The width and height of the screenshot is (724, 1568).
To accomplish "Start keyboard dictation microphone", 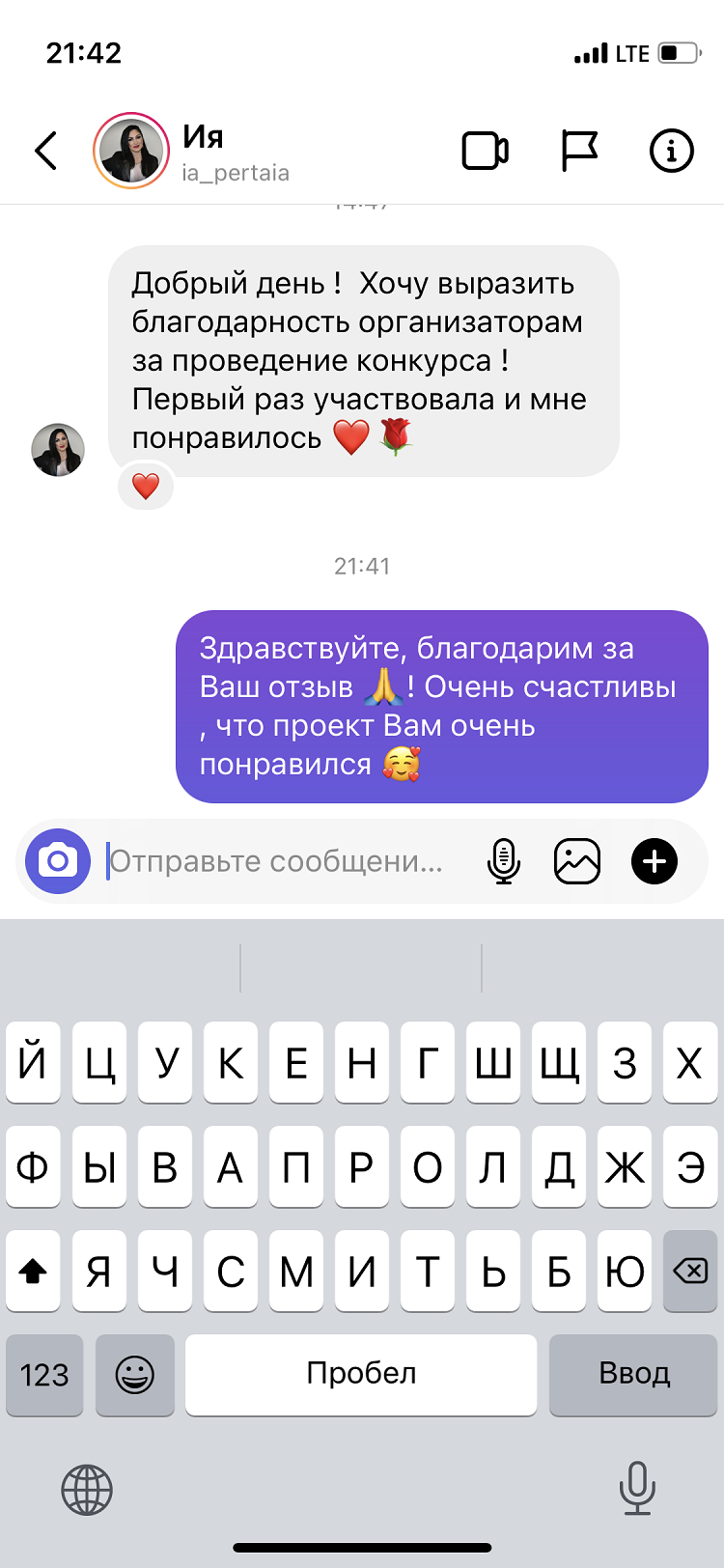I will [636, 1488].
